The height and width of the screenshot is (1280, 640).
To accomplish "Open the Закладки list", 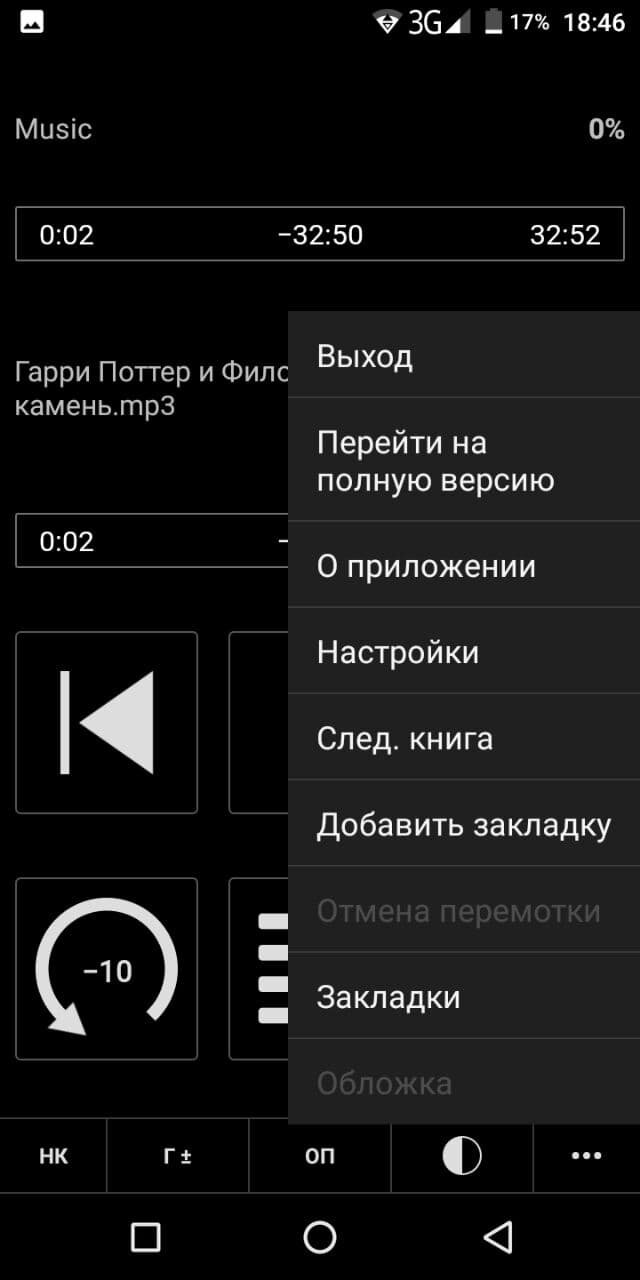I will click(464, 996).
